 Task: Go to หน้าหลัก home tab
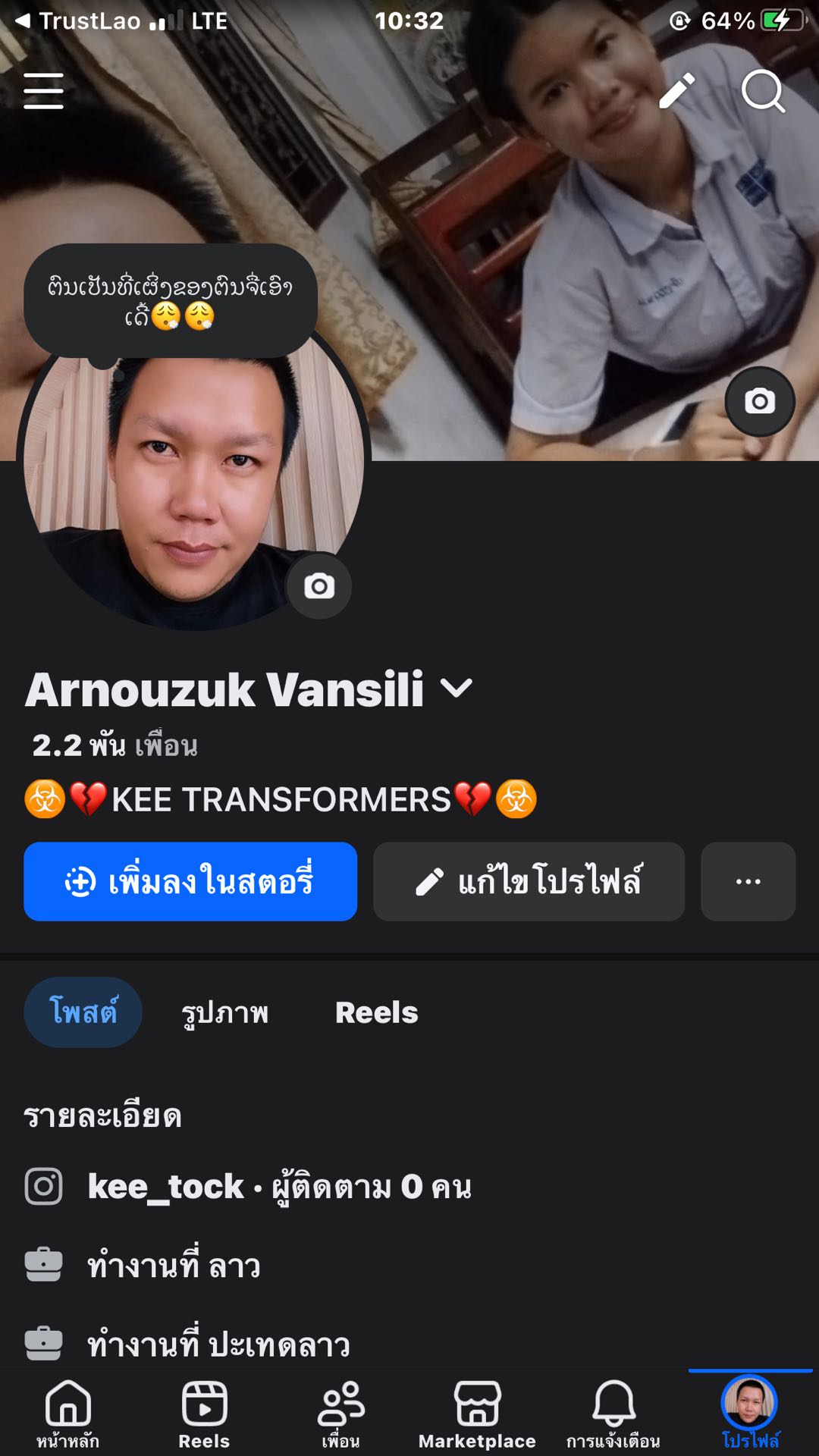pos(68,1413)
